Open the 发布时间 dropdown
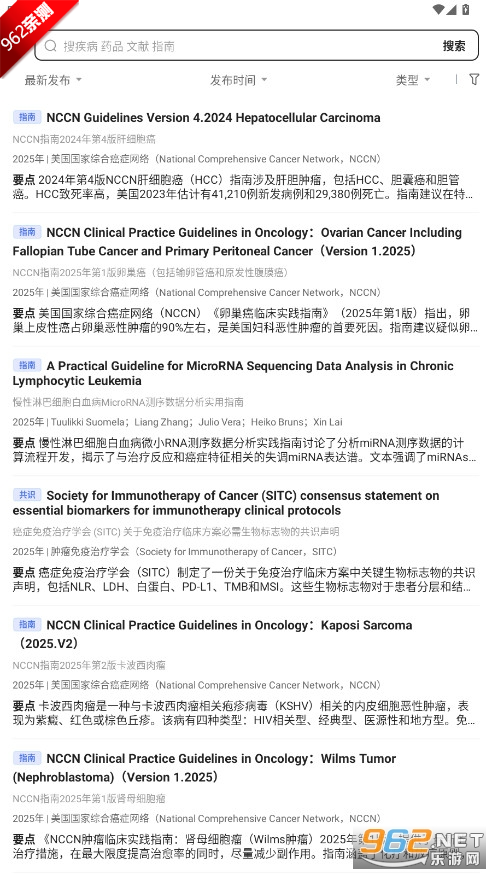The height and width of the screenshot is (875, 492). pos(238,80)
